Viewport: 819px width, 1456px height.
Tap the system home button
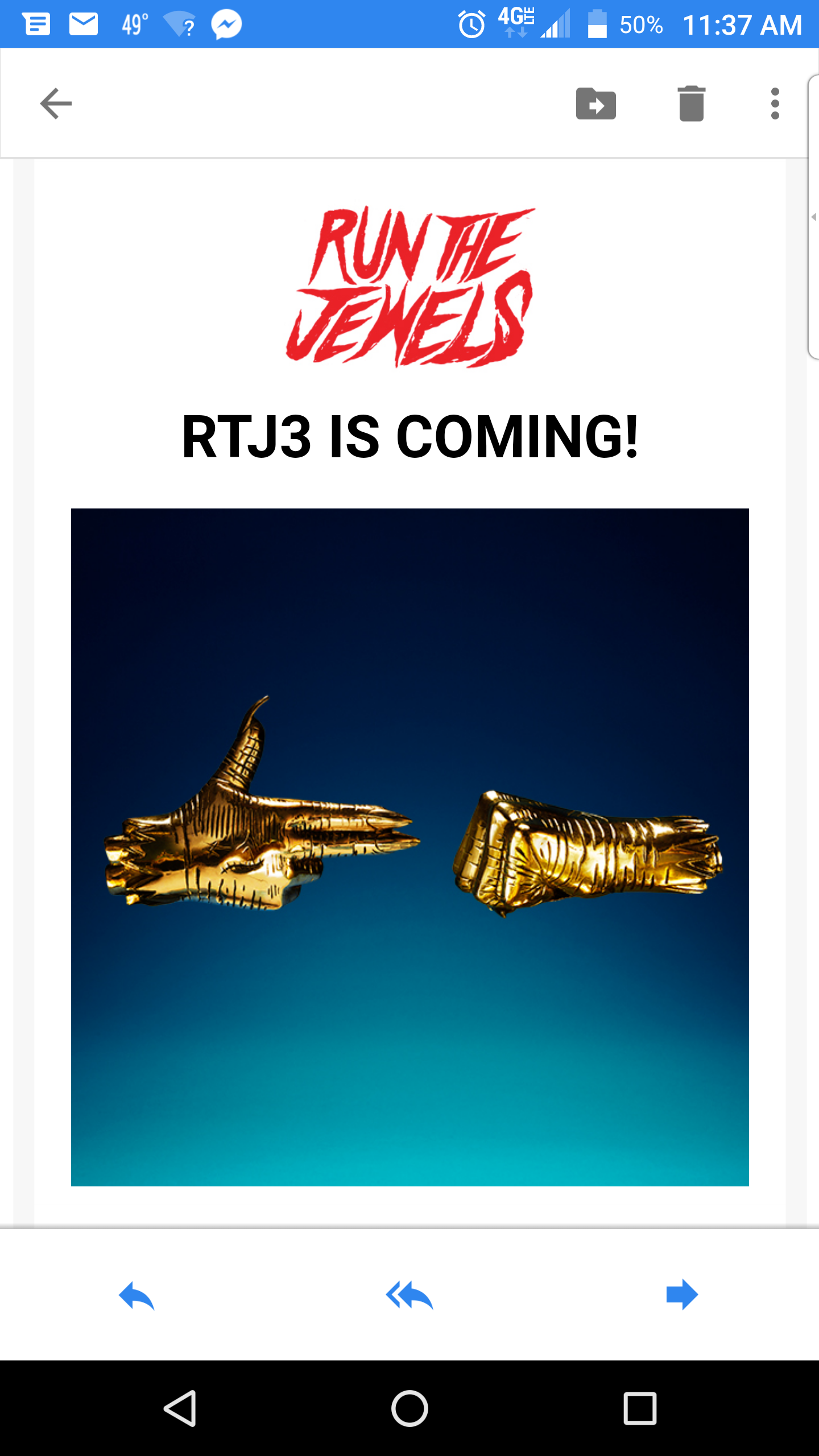coord(409,1408)
